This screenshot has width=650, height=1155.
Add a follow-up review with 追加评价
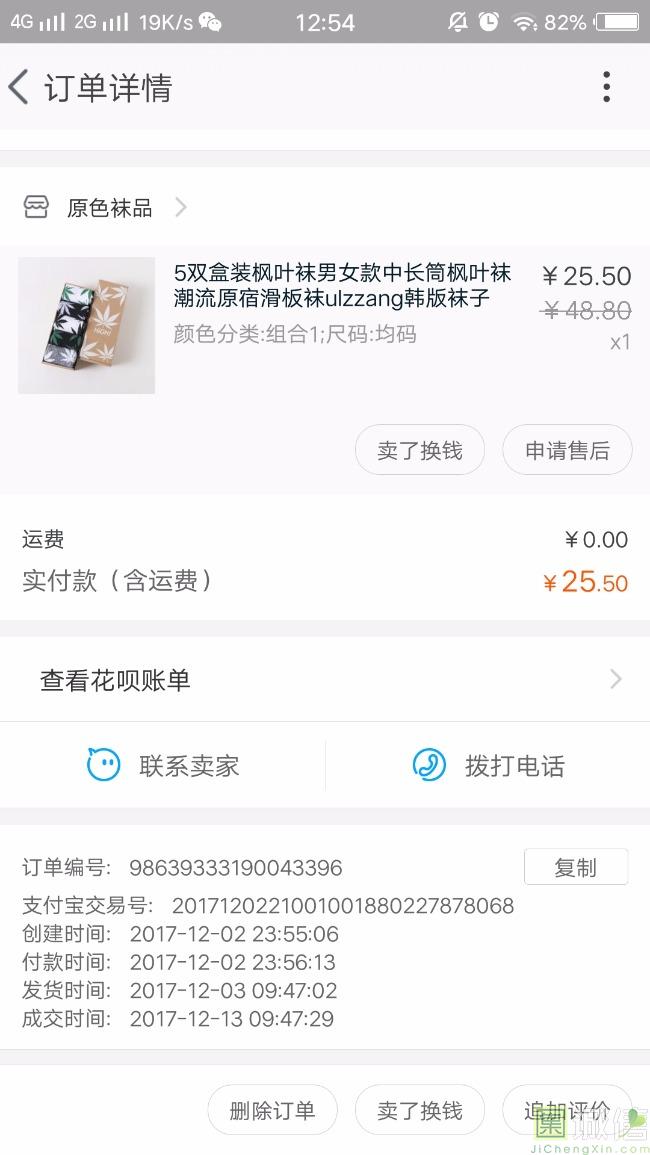[566, 1110]
